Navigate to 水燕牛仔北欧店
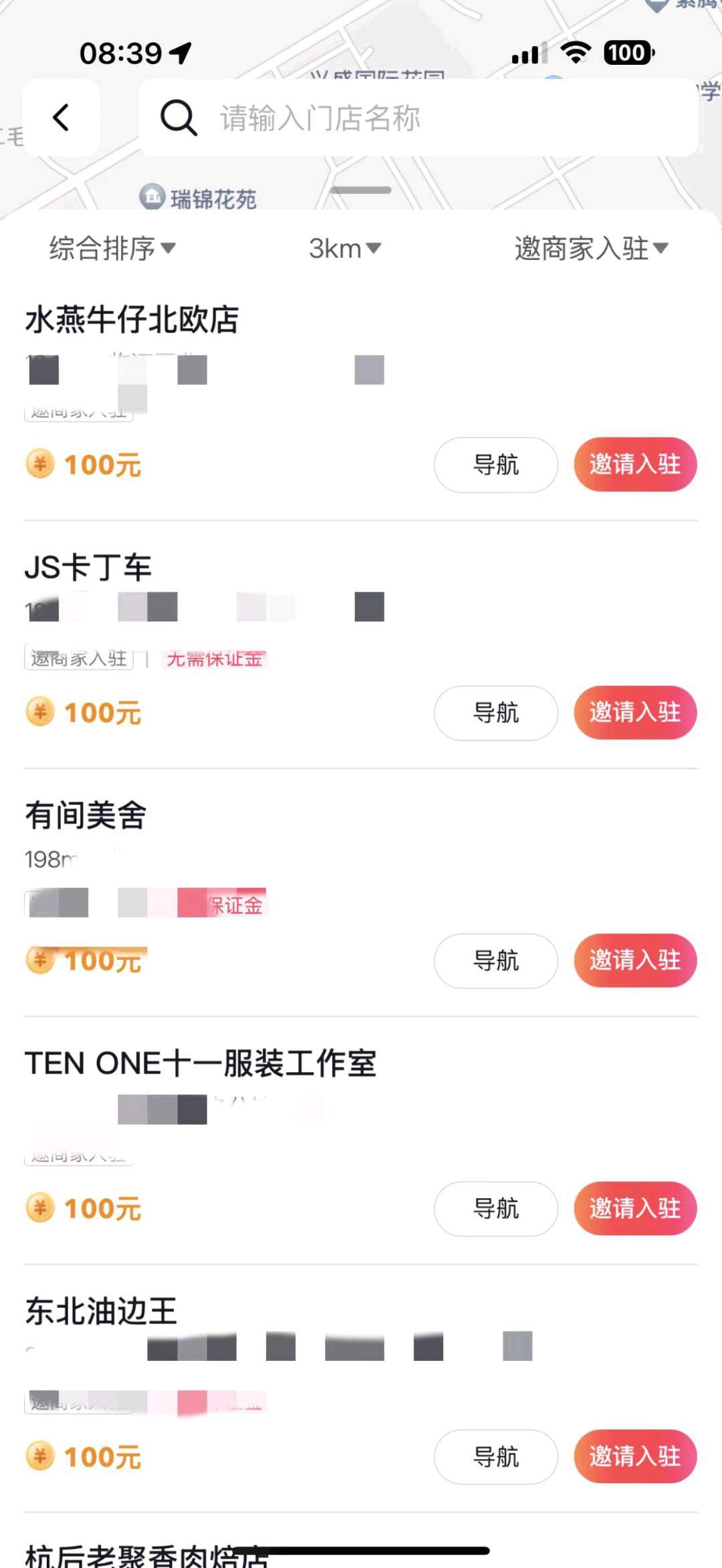This screenshot has height=1568, width=722. click(495, 465)
